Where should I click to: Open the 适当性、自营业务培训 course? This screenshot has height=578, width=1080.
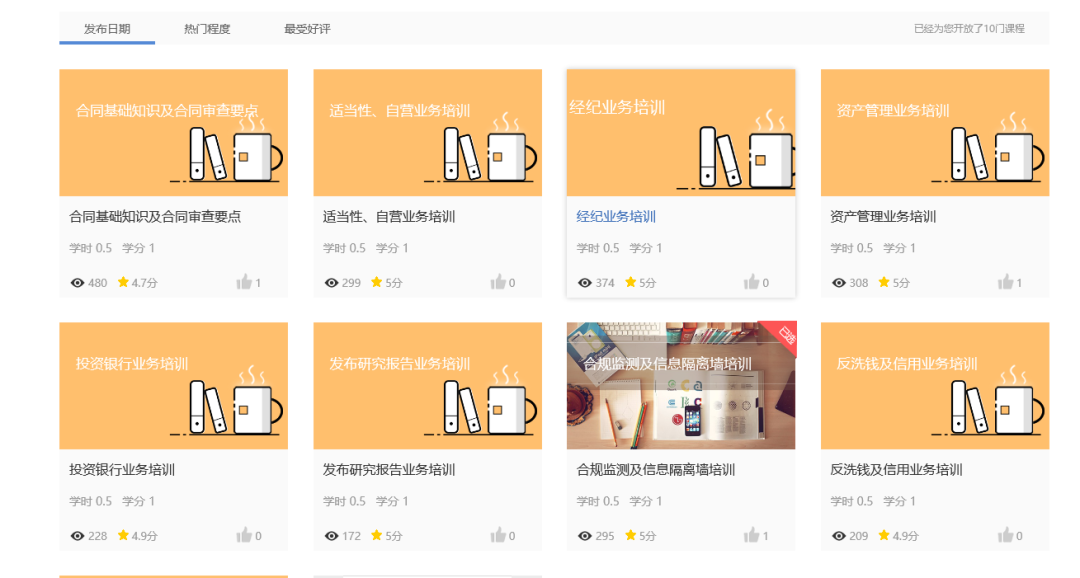(x=427, y=133)
